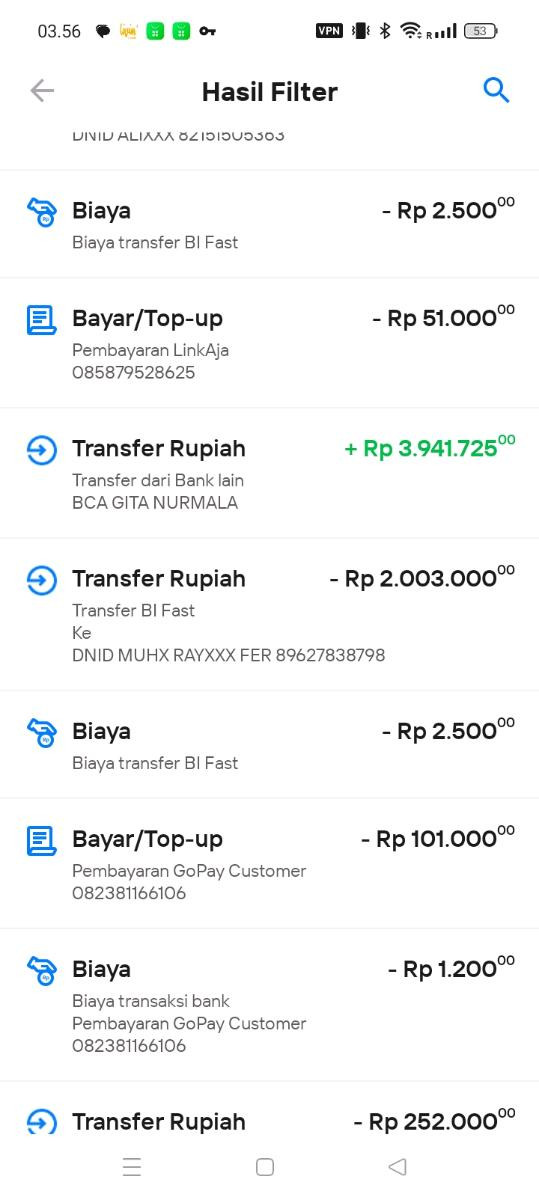Open recent apps from navigation bar
This screenshot has width=539, height=1200.
(132, 1167)
